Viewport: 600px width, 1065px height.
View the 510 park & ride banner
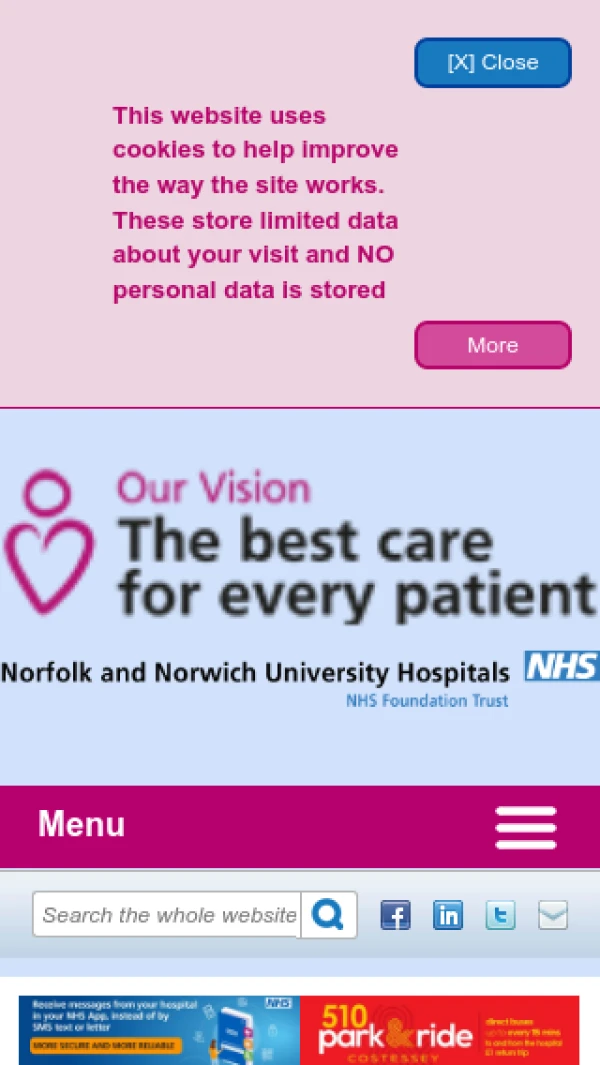(439, 1030)
